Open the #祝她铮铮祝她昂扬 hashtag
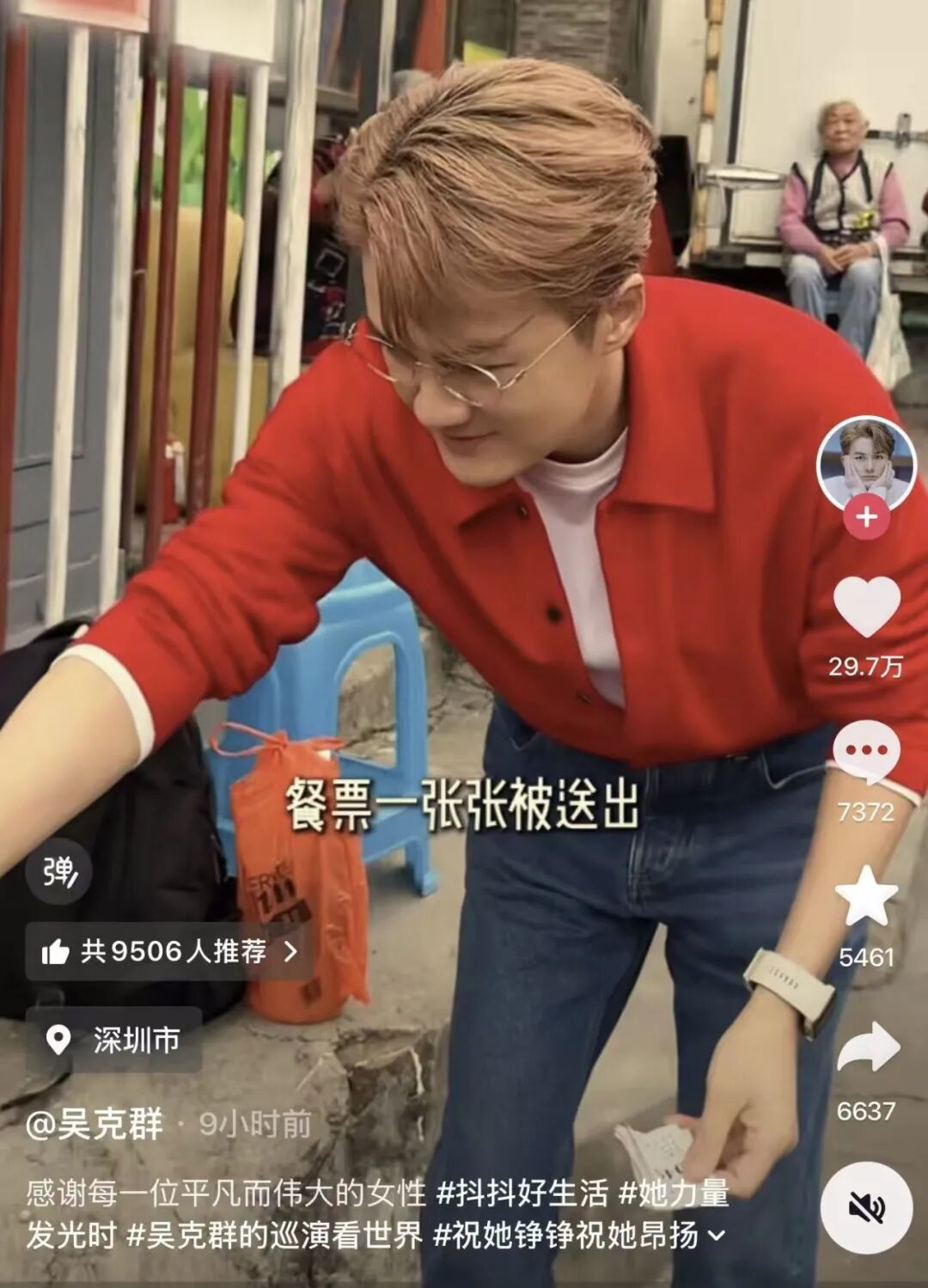Viewport: 928px width, 1288px height. pos(565,1236)
